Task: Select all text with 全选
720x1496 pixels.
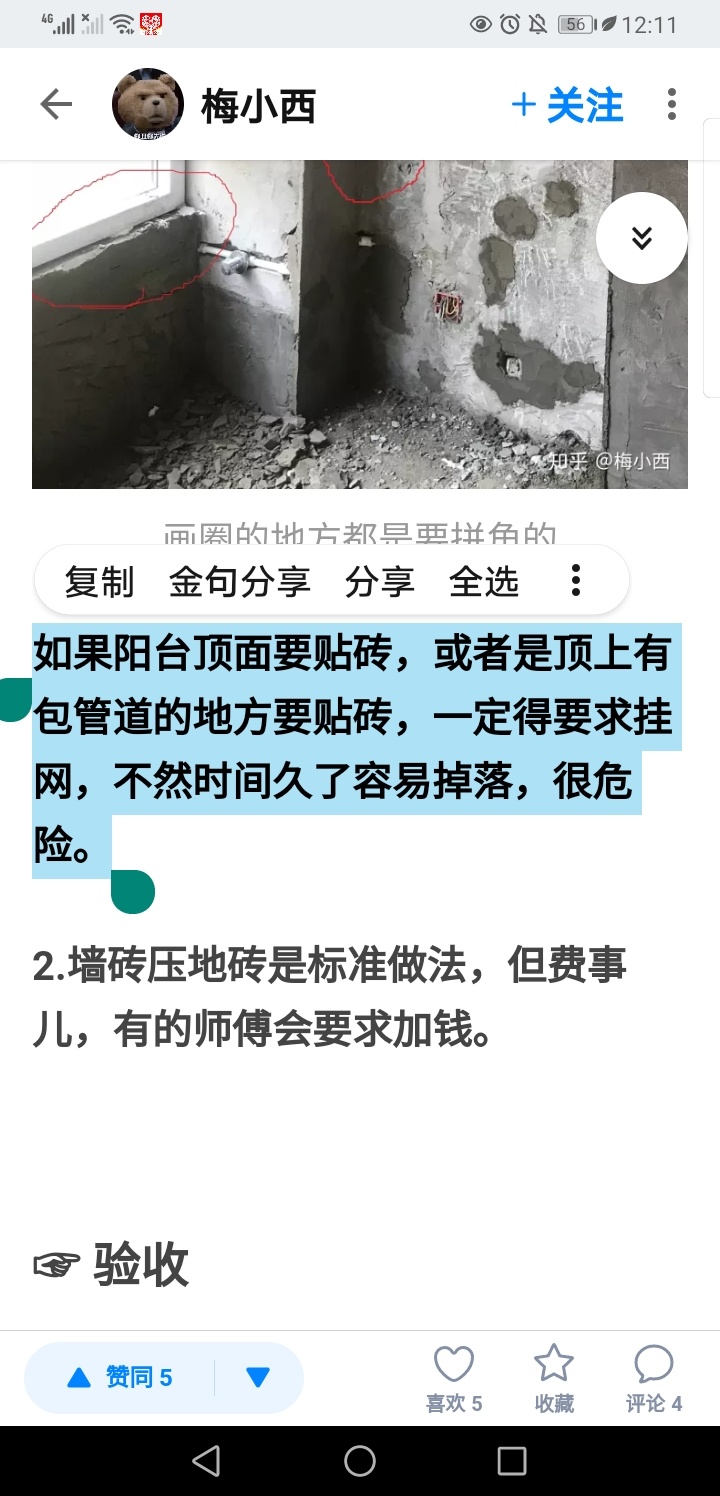Action: (484, 581)
